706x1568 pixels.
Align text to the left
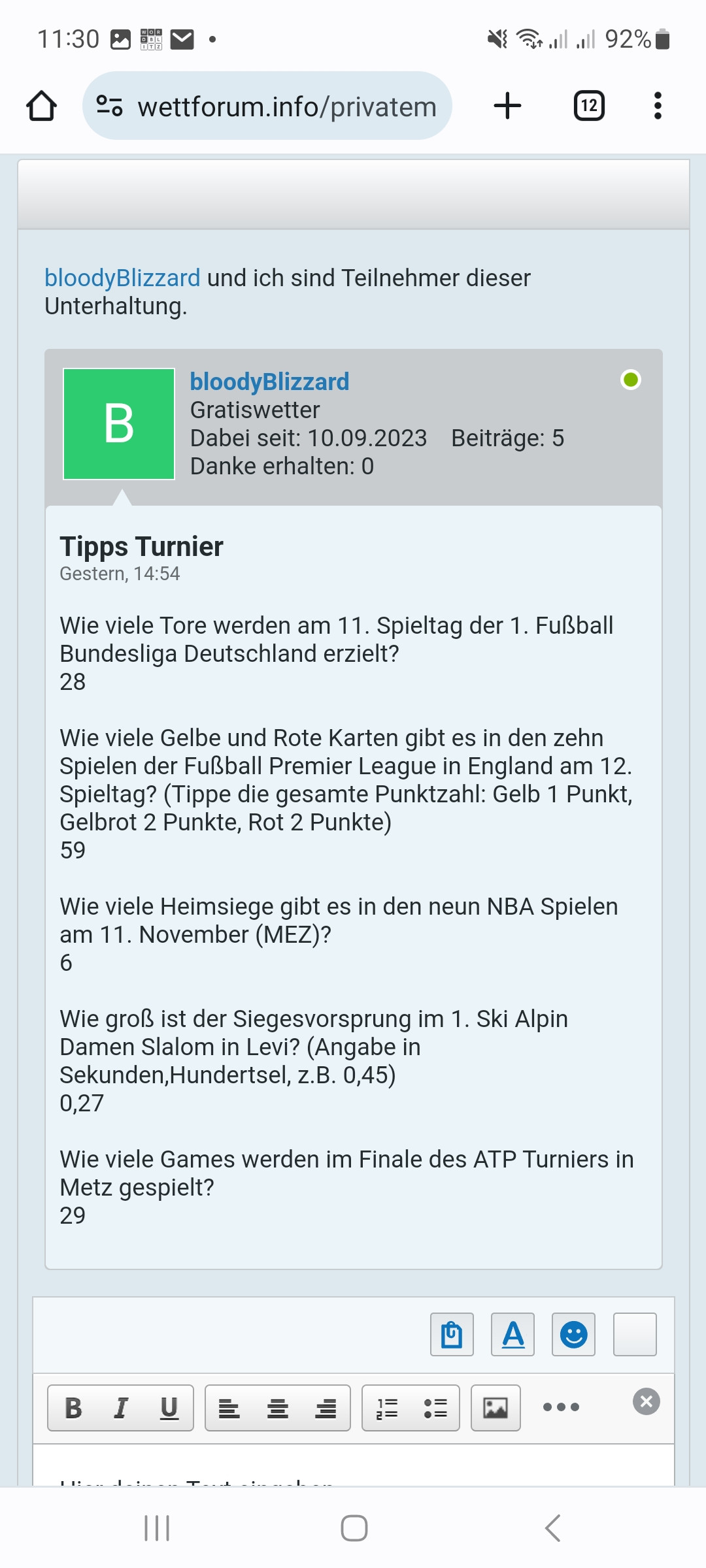coord(229,1408)
